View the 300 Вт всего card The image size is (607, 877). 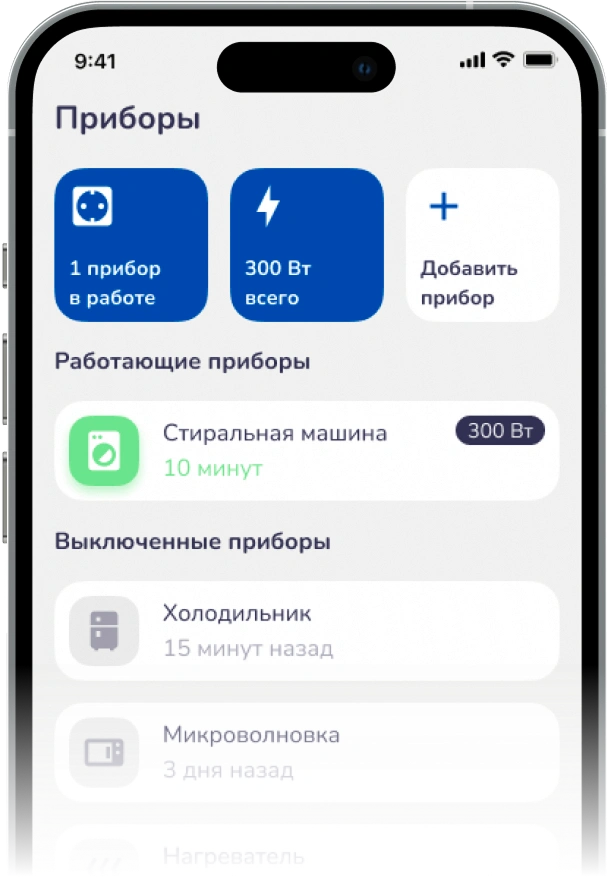point(307,245)
